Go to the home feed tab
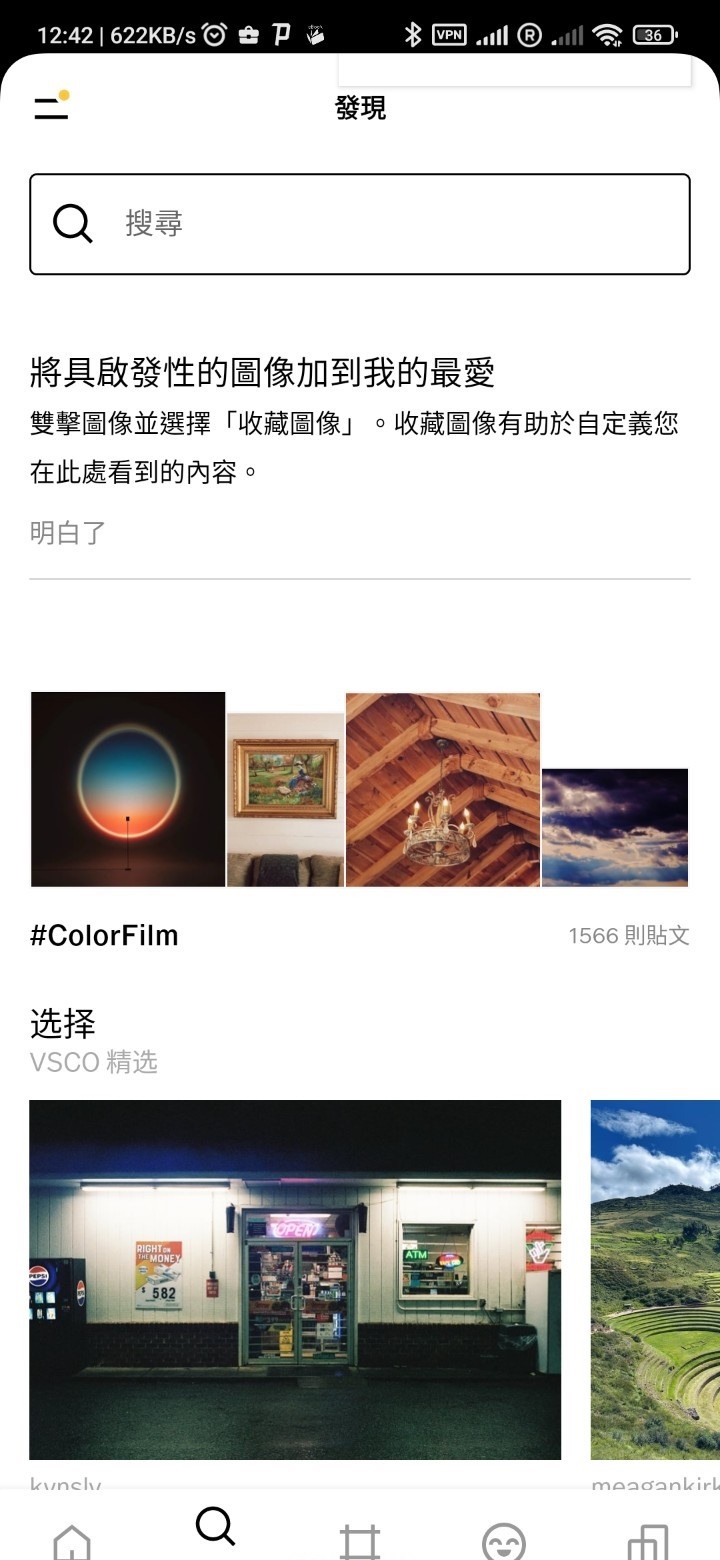This screenshot has height=1560, width=720. (x=72, y=1540)
